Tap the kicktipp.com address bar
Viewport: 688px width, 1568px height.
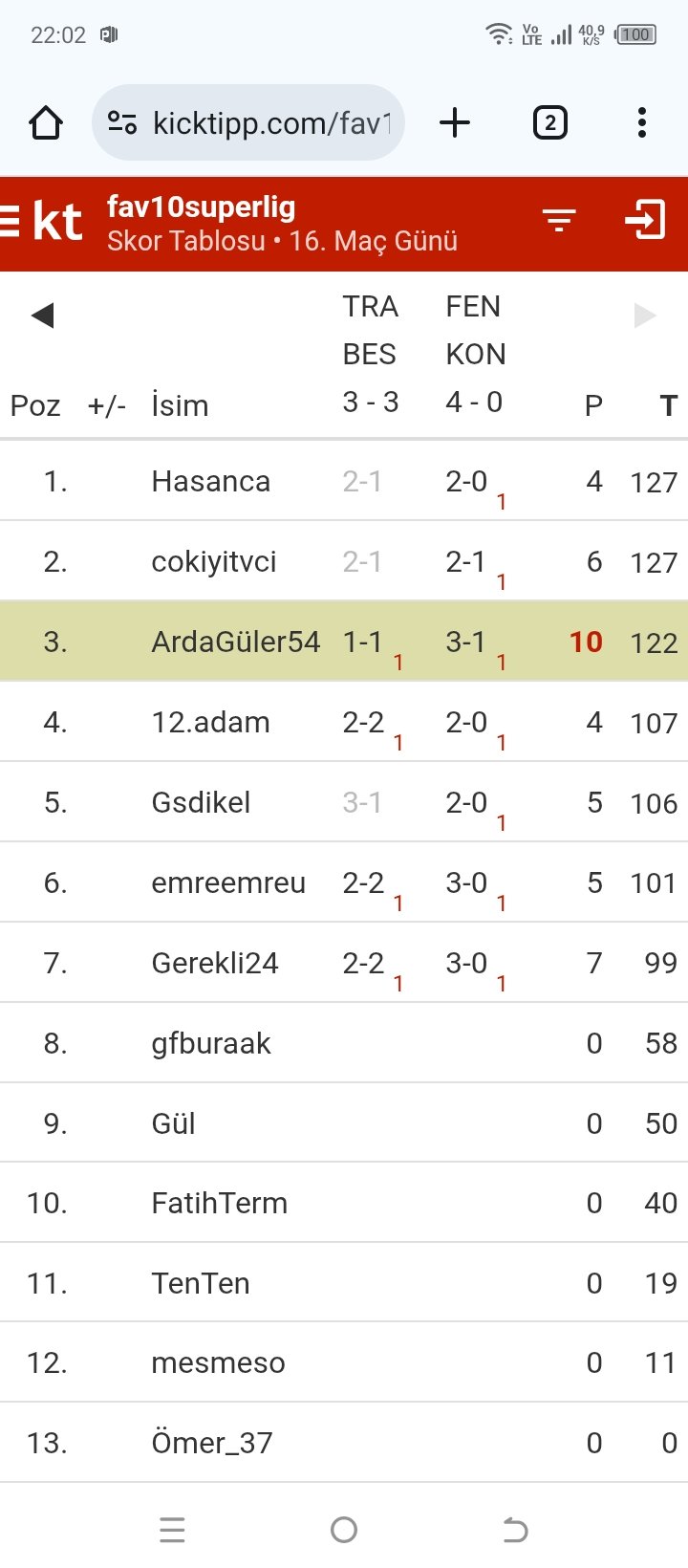pos(271,122)
